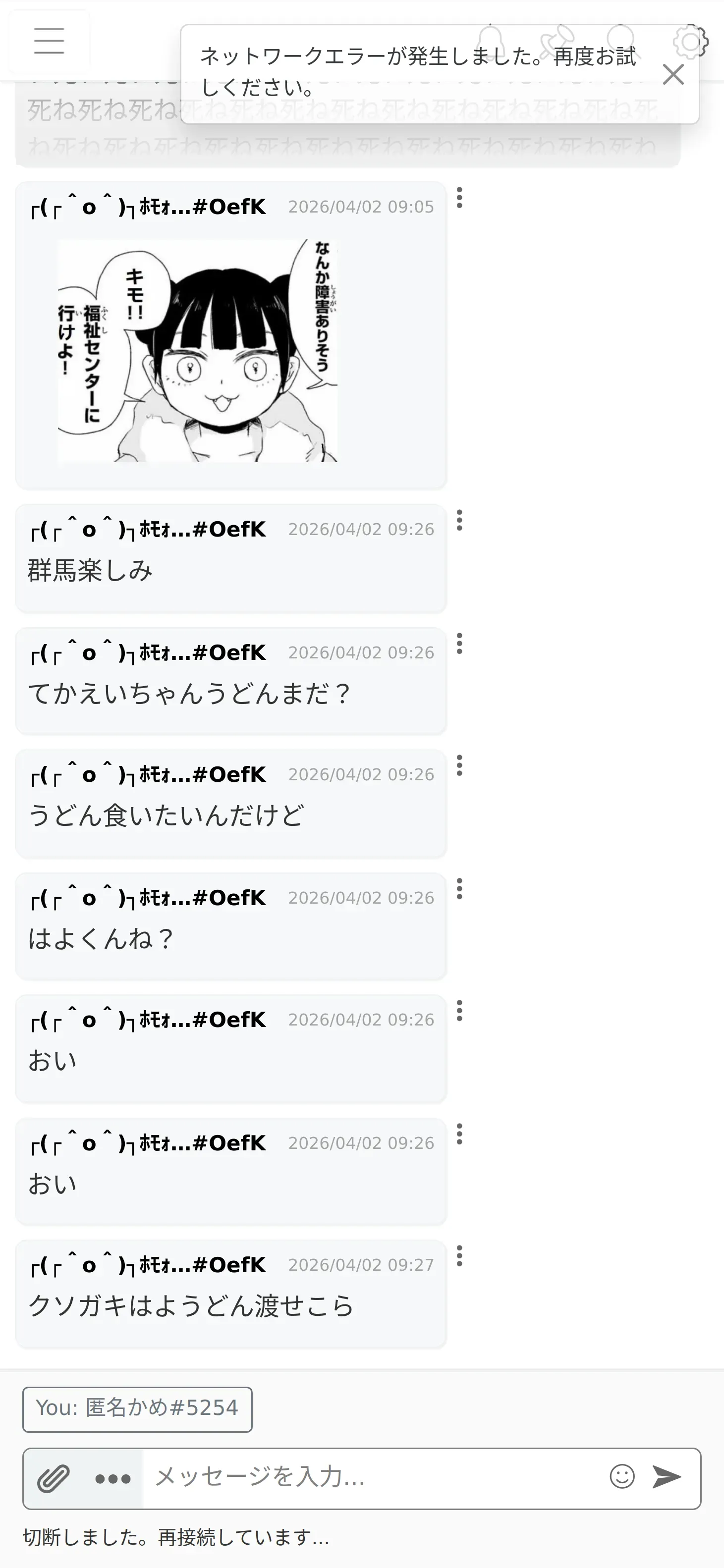Screen dimensions: 724x1568
Task: Open the emoji picker
Action: coord(622,1477)
